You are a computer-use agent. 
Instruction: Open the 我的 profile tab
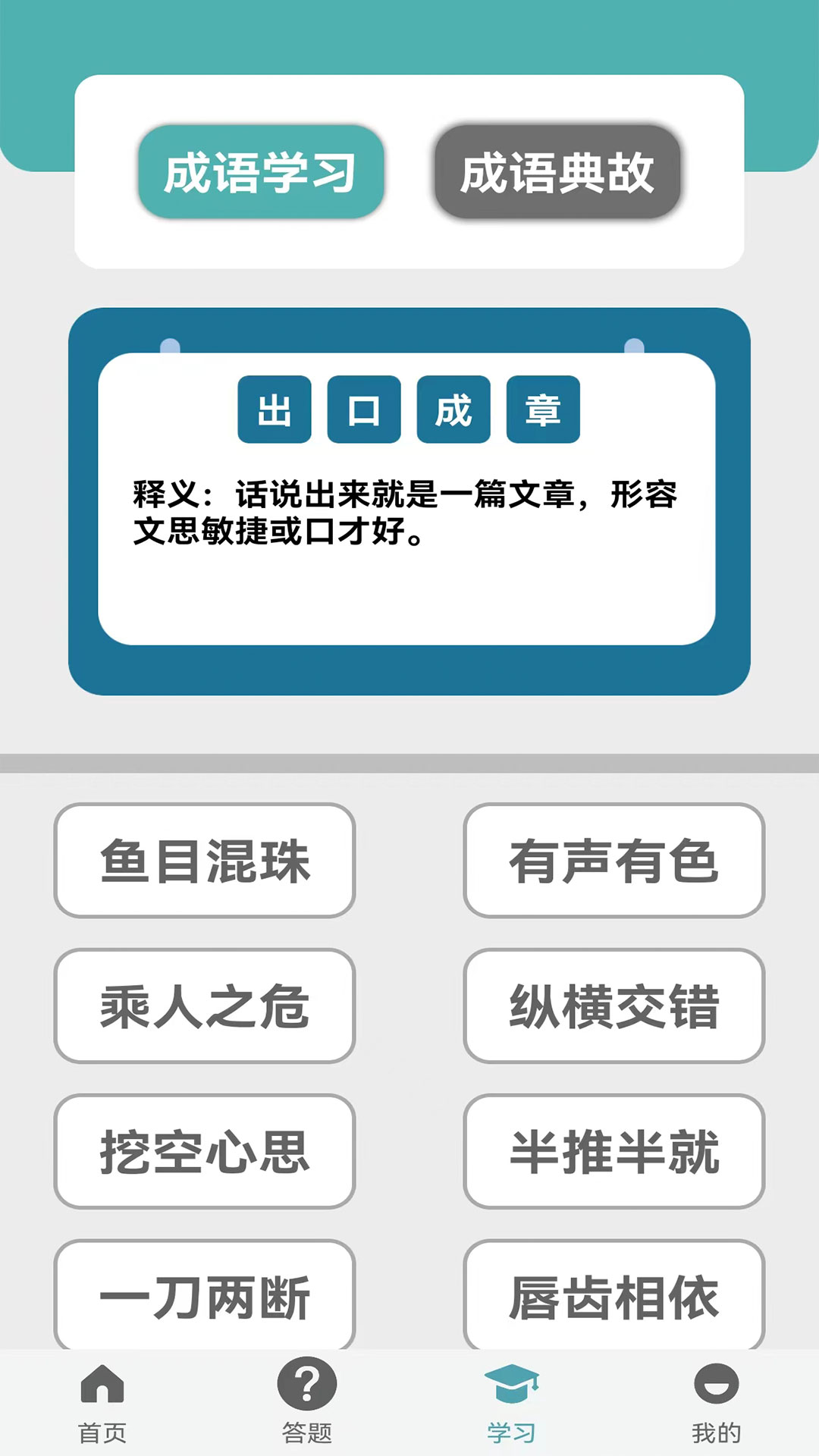pos(716,1401)
